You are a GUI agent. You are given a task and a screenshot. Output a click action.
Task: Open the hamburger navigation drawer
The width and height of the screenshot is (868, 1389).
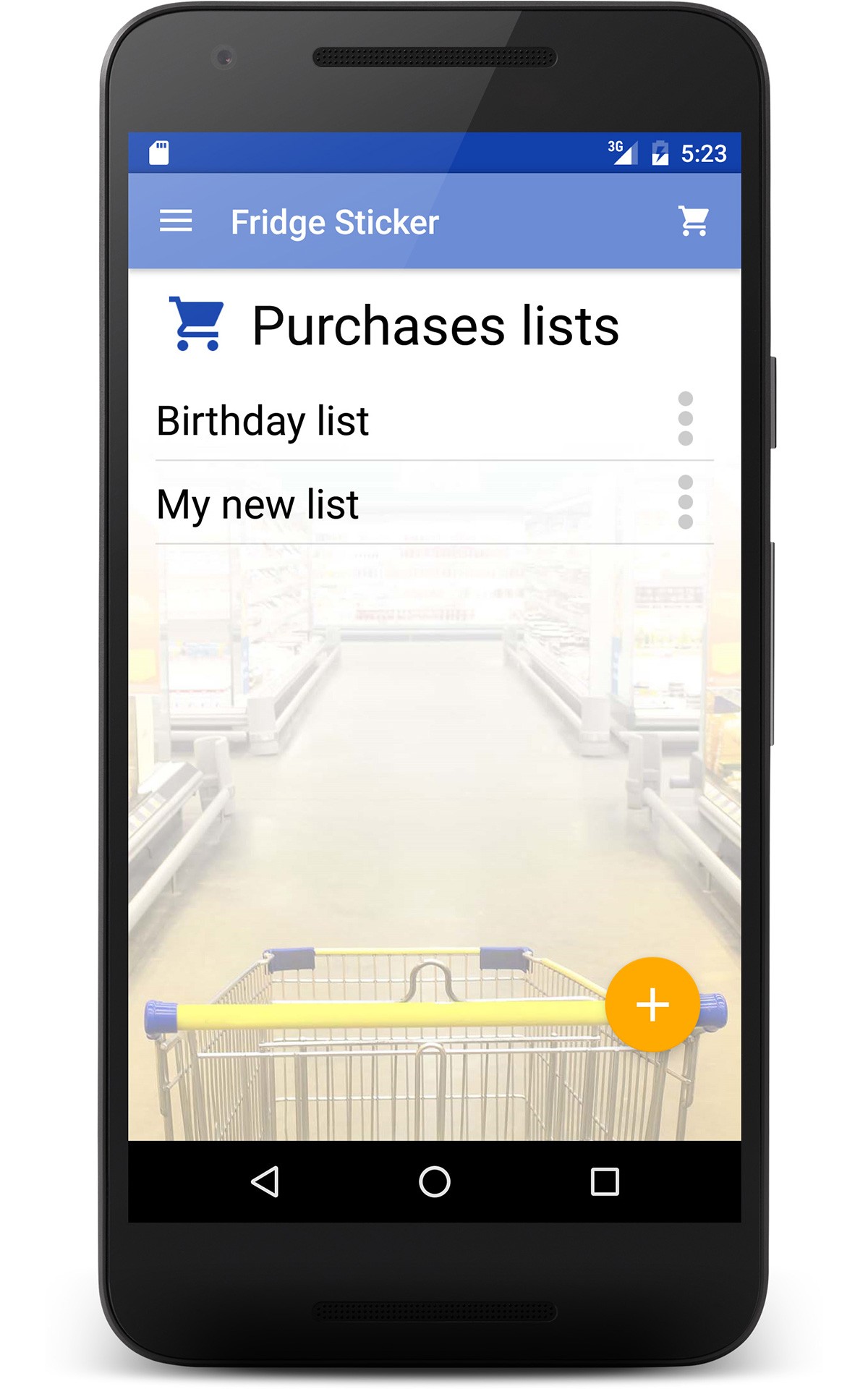tap(176, 221)
